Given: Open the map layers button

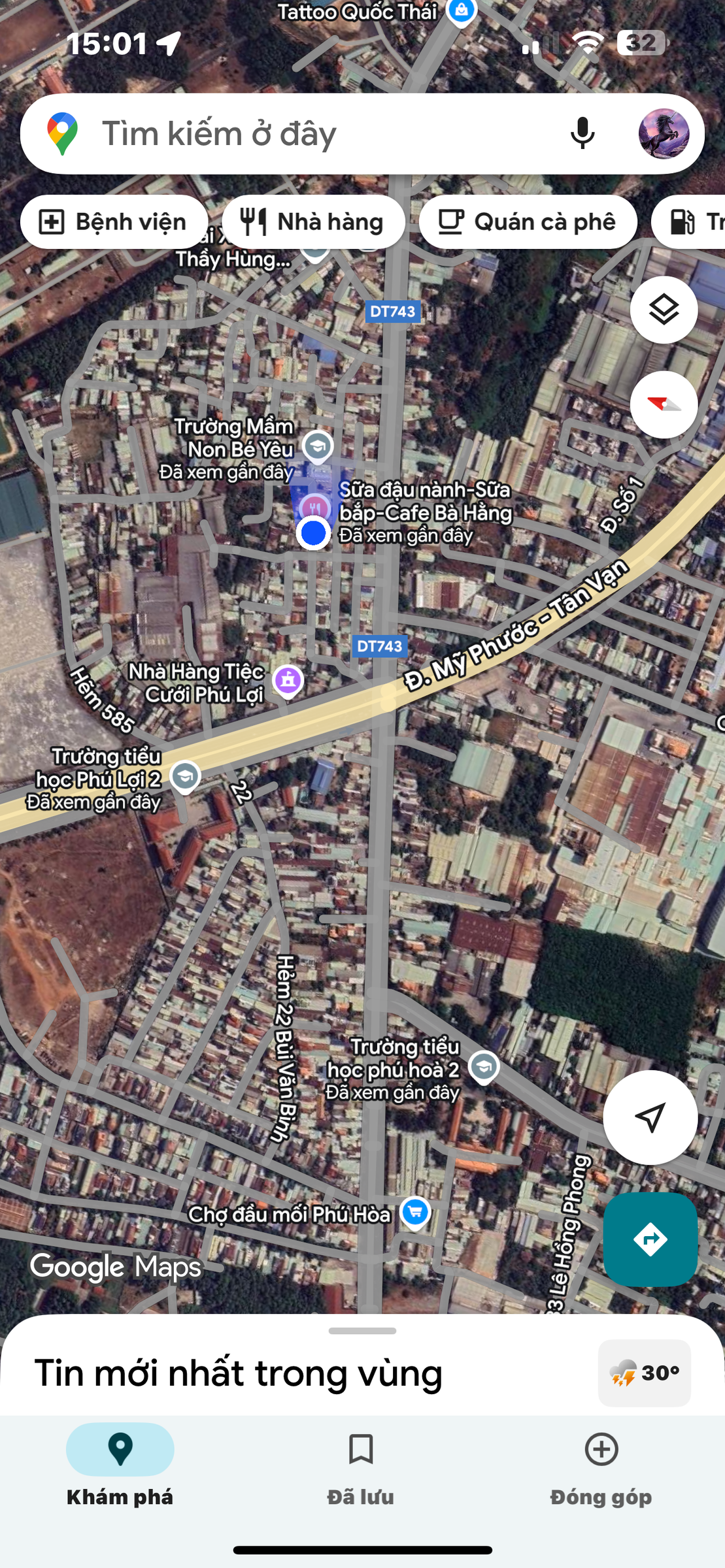Looking at the screenshot, I should click(x=664, y=310).
